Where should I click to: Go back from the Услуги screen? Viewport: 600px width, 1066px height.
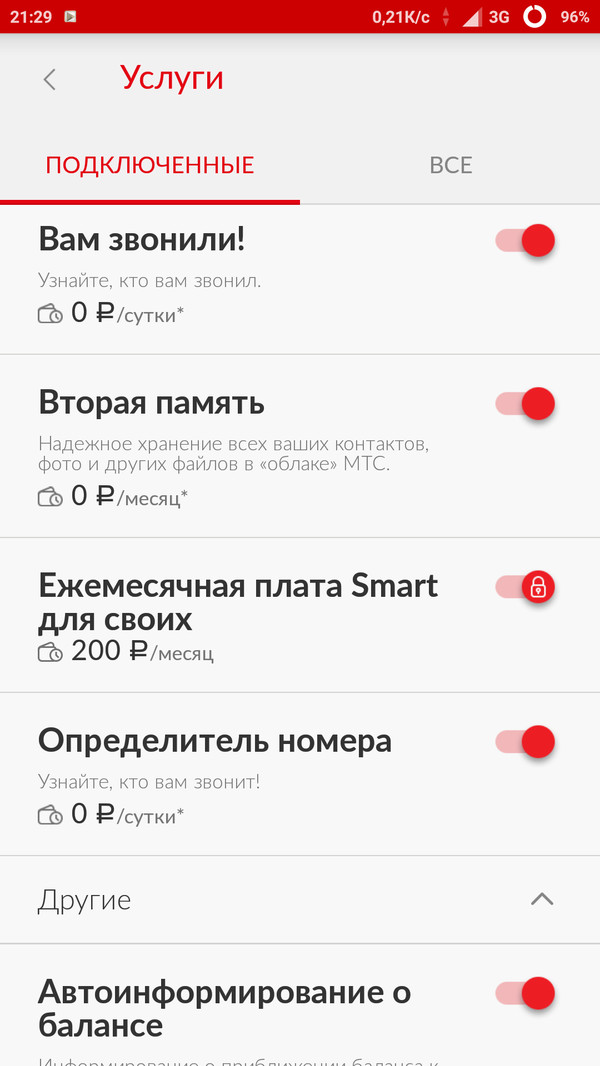click(49, 80)
